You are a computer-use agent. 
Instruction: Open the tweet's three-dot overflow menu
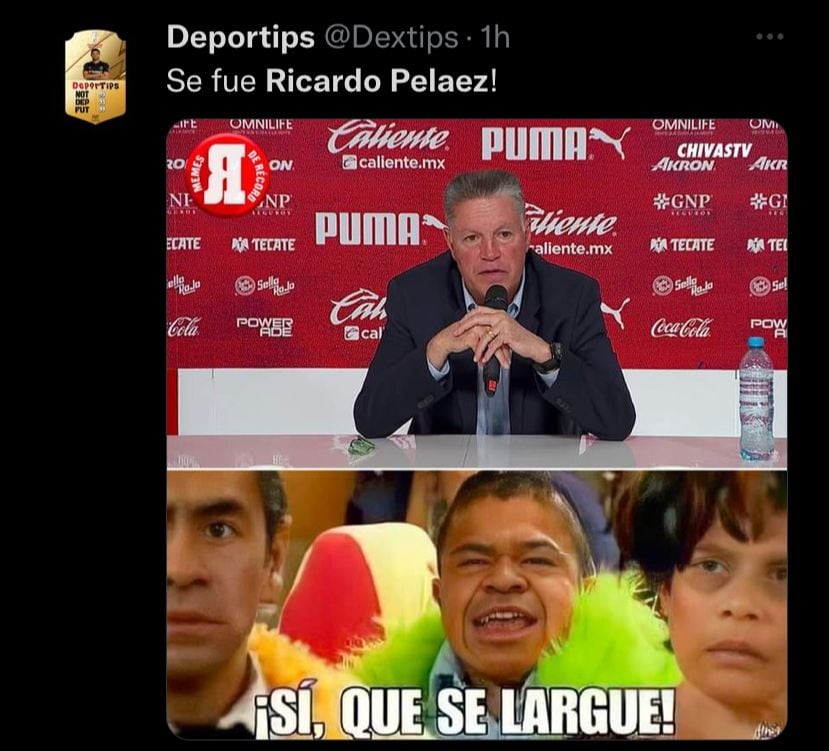click(769, 38)
